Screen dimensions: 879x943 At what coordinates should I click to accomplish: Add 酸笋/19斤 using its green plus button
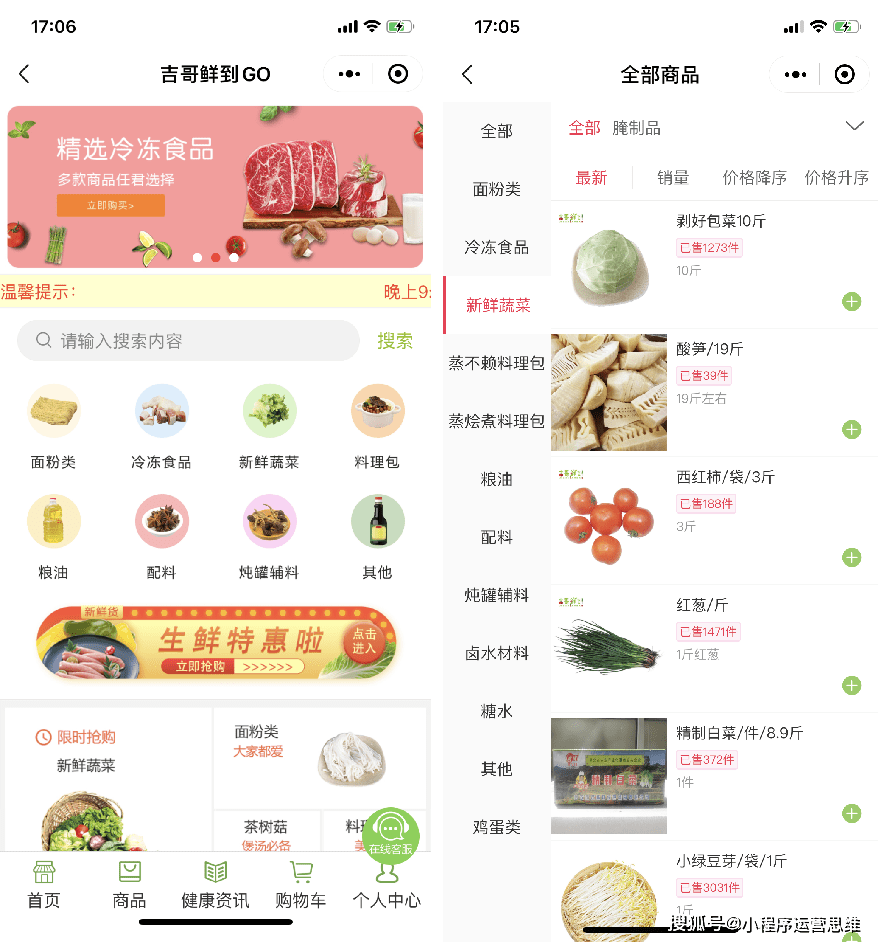(x=851, y=430)
